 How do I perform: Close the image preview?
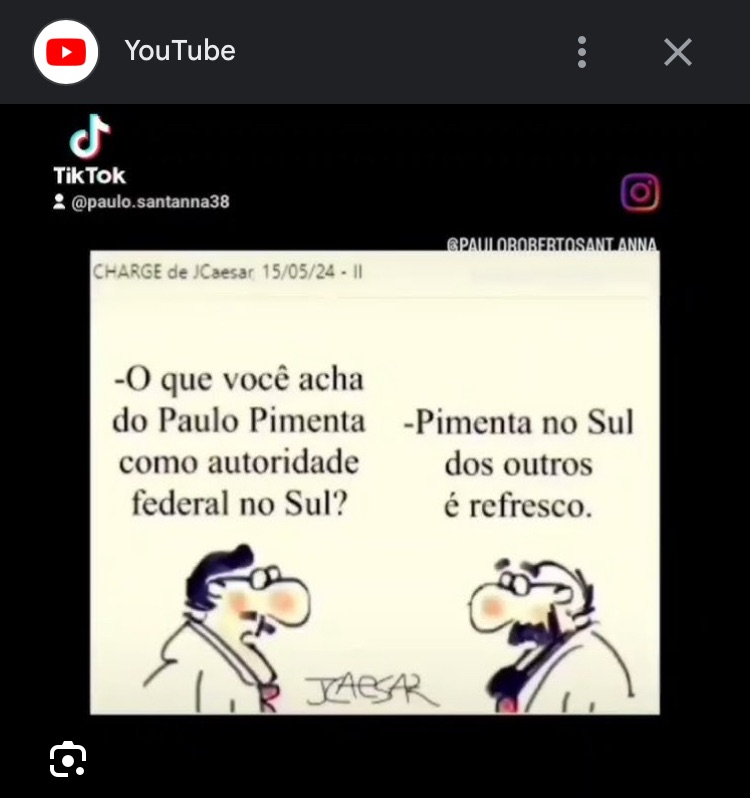click(x=678, y=52)
